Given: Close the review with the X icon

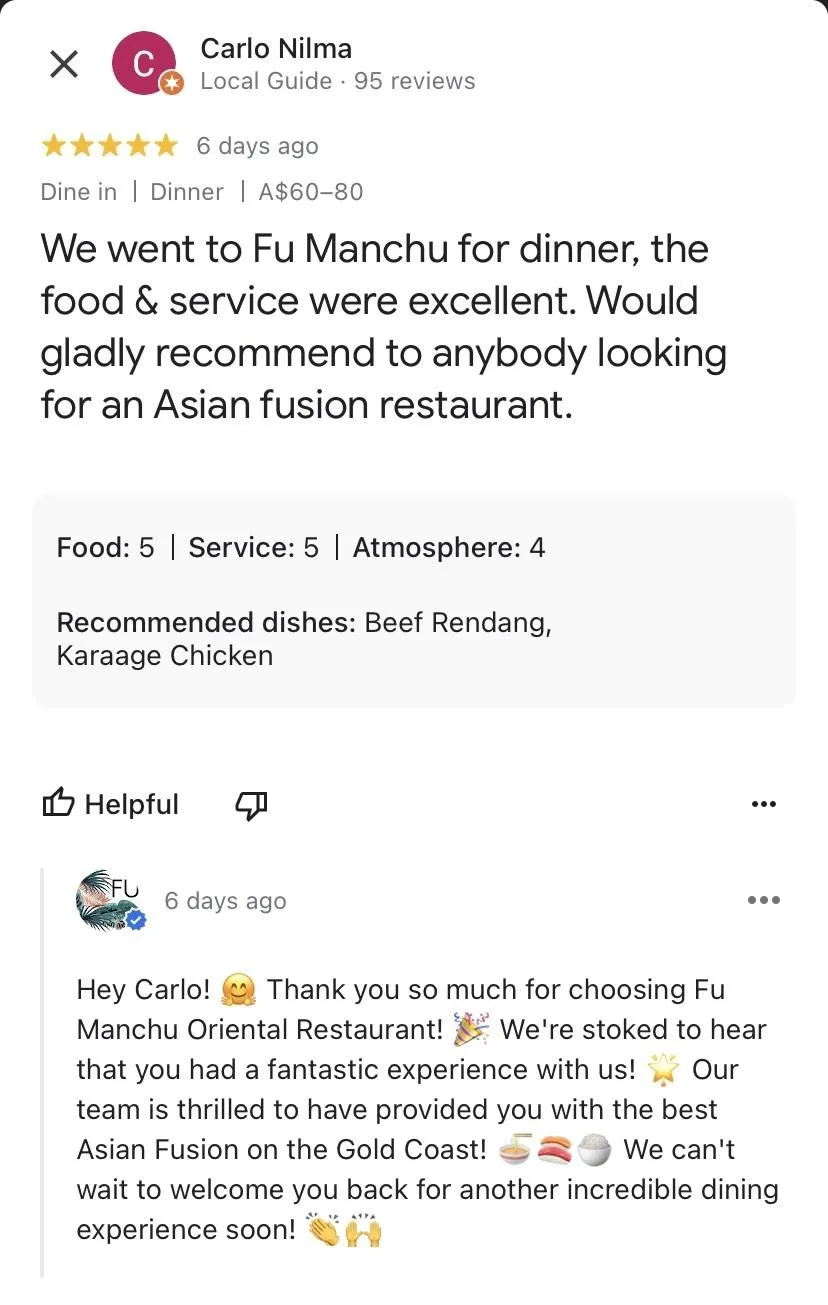Looking at the screenshot, I should (x=64, y=65).
